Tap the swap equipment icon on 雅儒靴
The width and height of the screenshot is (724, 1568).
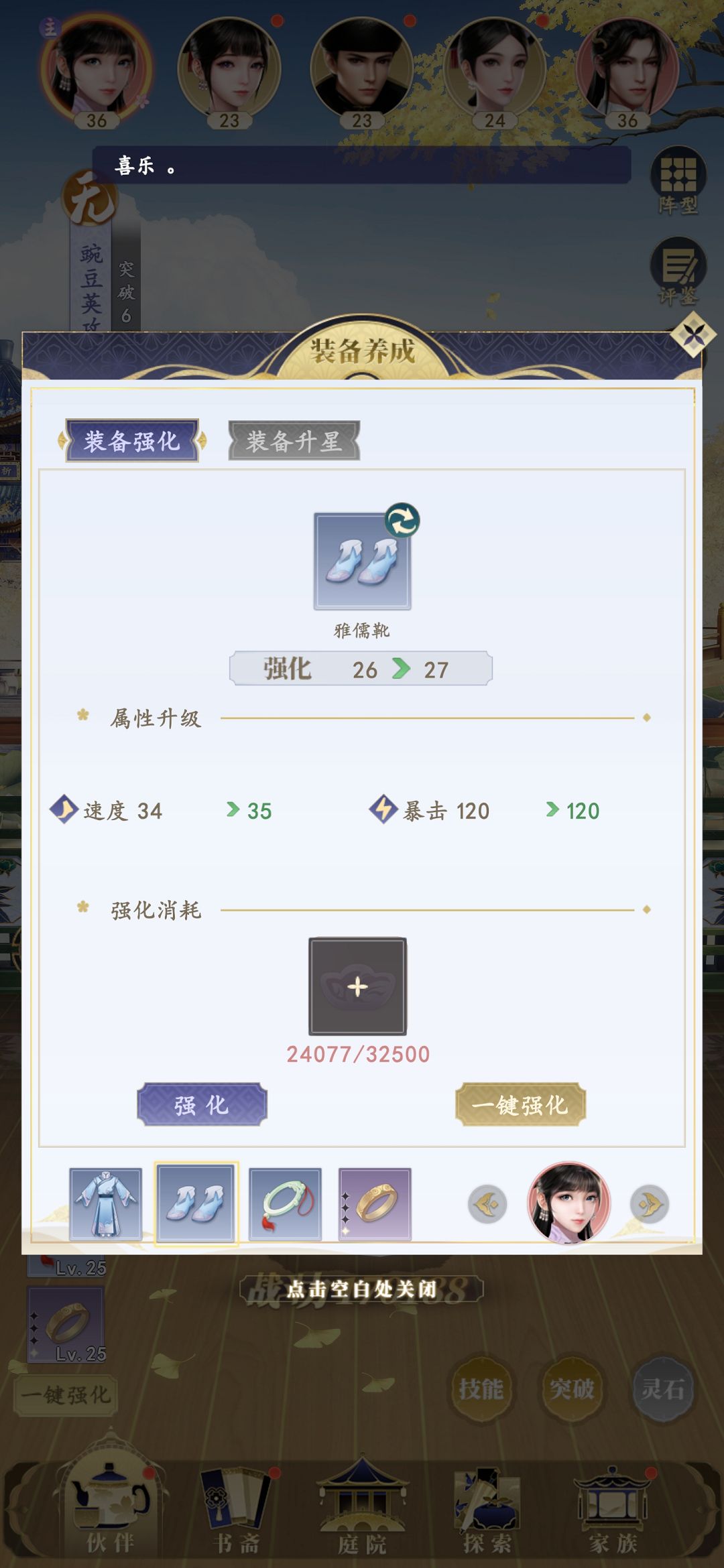click(402, 521)
